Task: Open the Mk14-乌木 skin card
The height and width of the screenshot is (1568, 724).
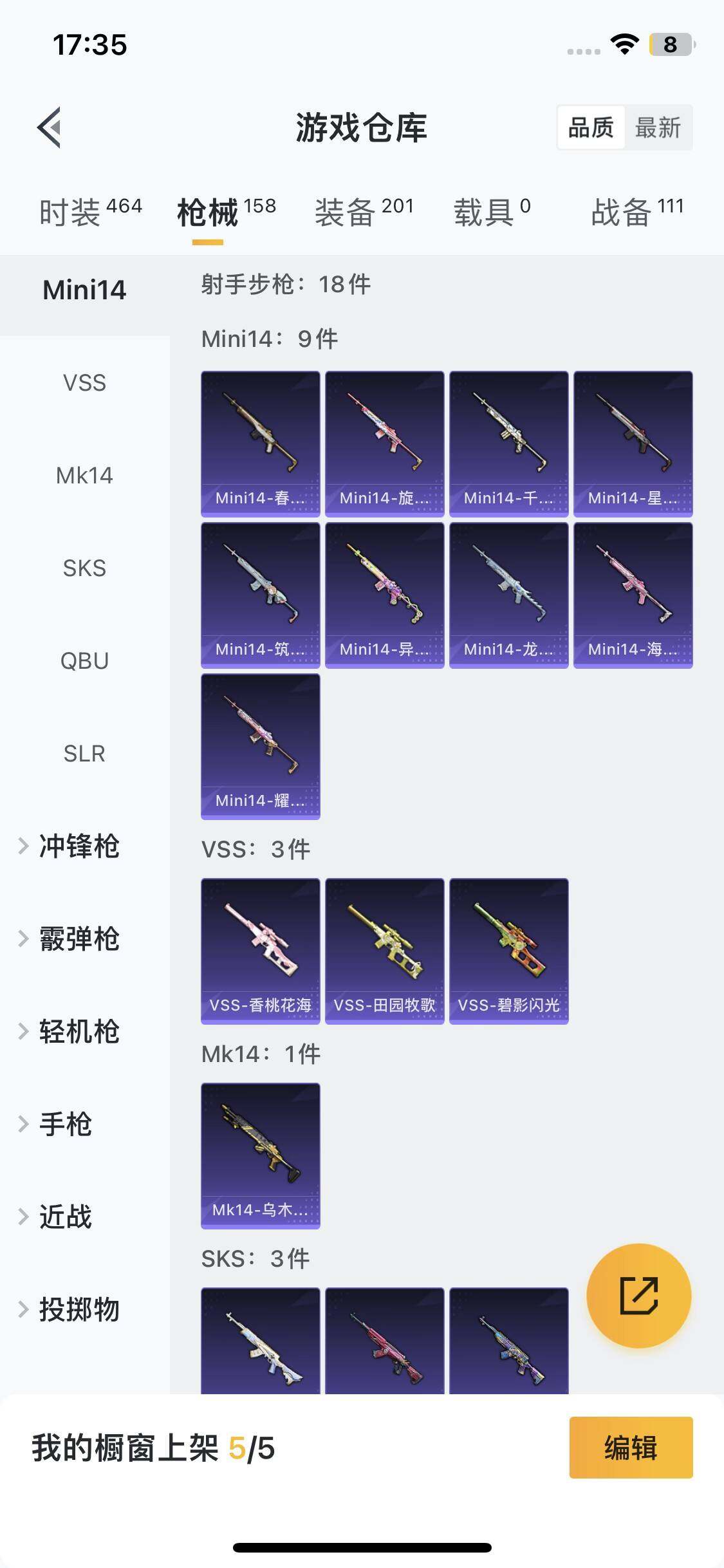Action: coord(261,1155)
